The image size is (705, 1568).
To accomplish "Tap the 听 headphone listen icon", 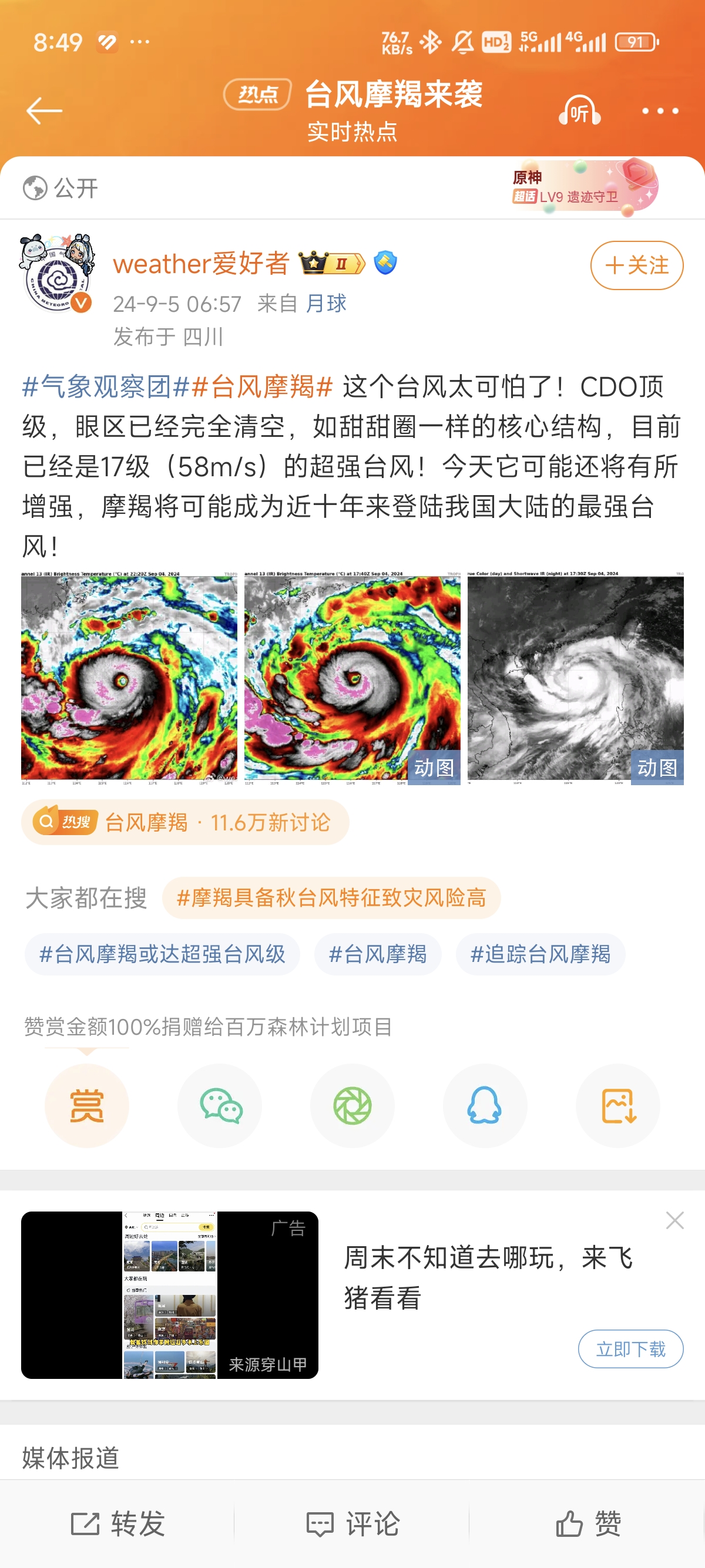I will 579,111.
